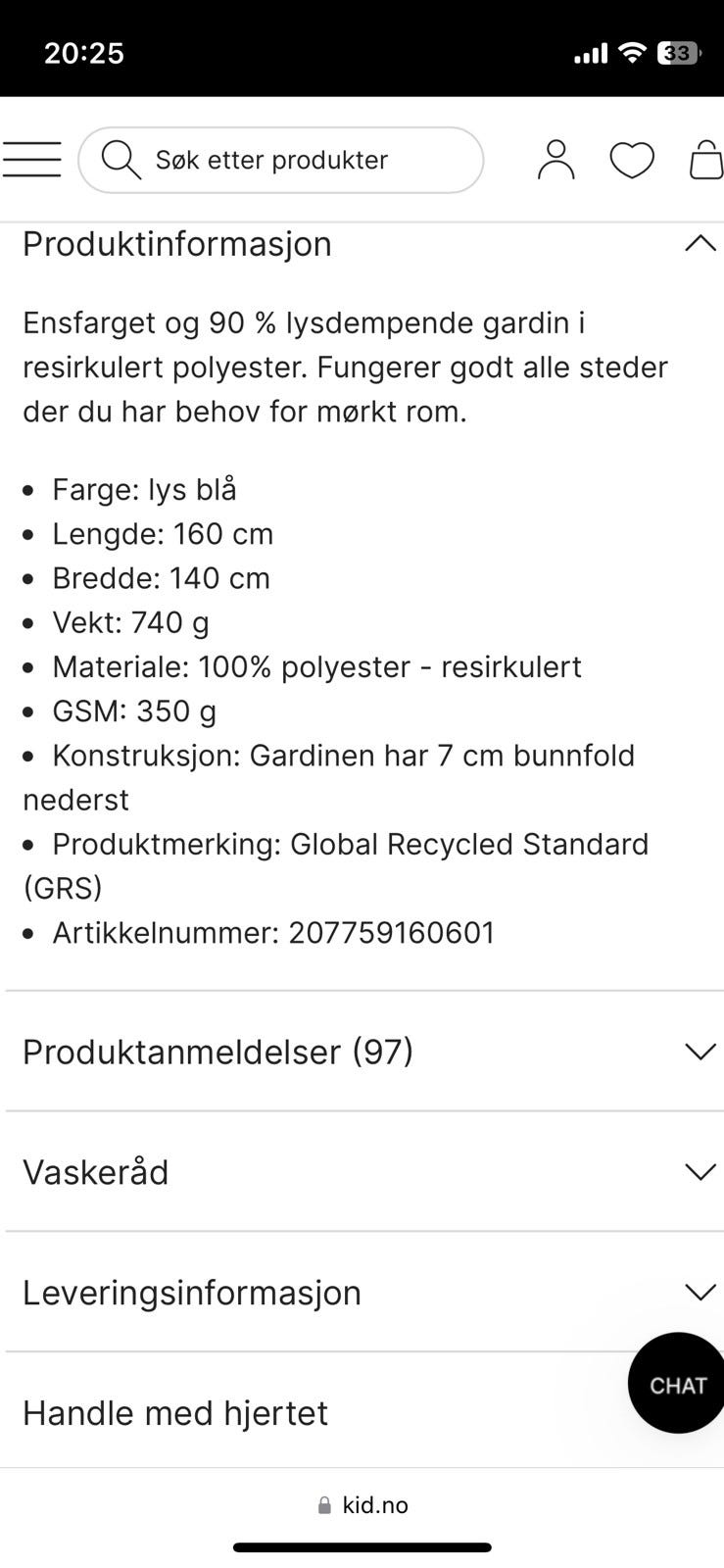Tap the cellular signal bars indicator

[590, 52]
